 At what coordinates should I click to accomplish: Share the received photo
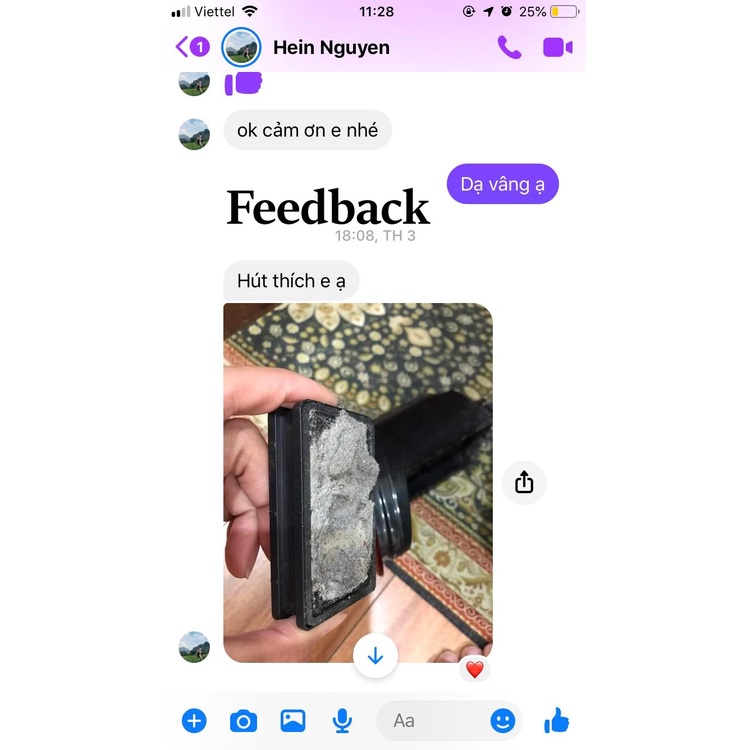[524, 483]
